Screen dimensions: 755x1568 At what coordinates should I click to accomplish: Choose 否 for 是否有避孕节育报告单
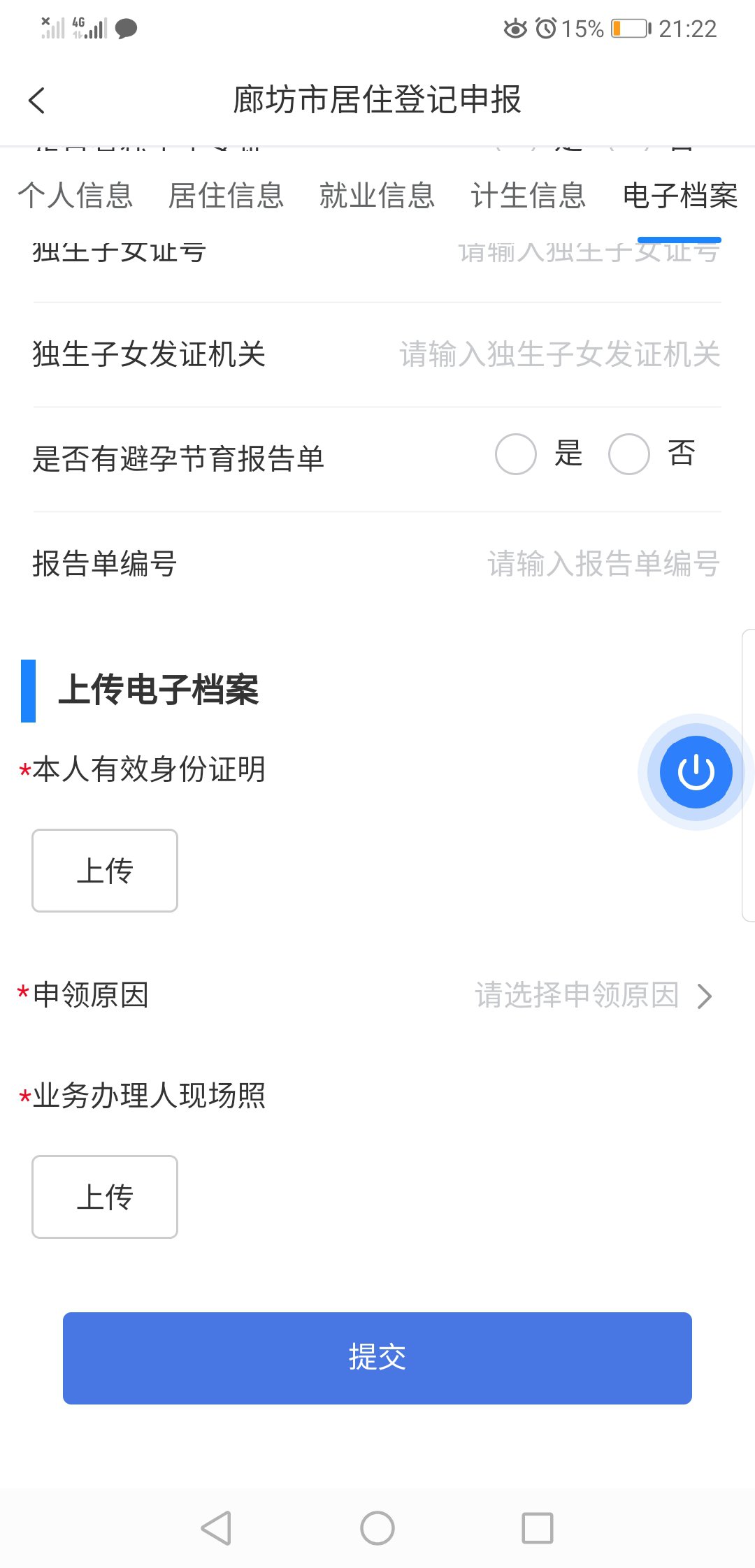tap(629, 454)
